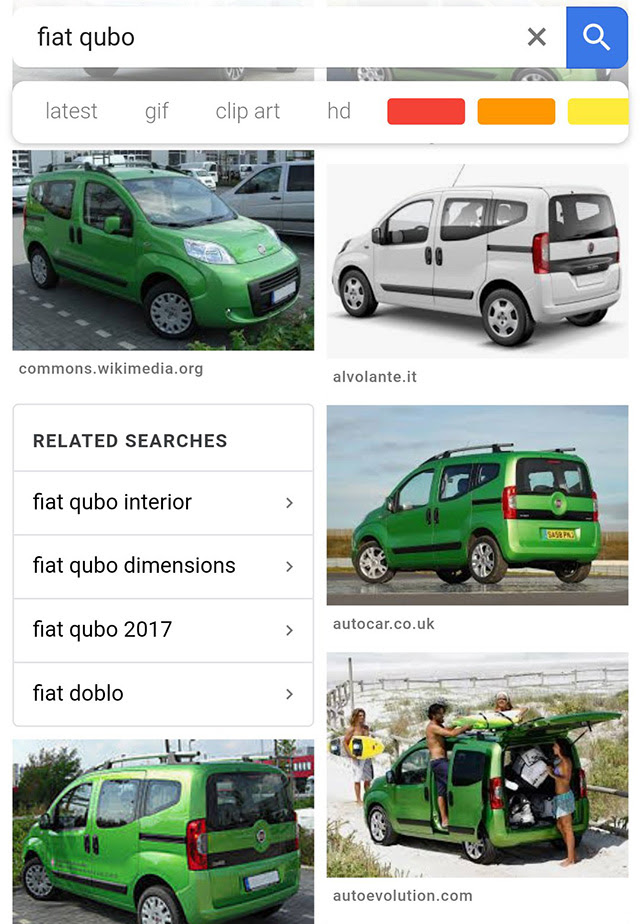Filter results by gif
Screen dimensions: 640x924
point(157,111)
